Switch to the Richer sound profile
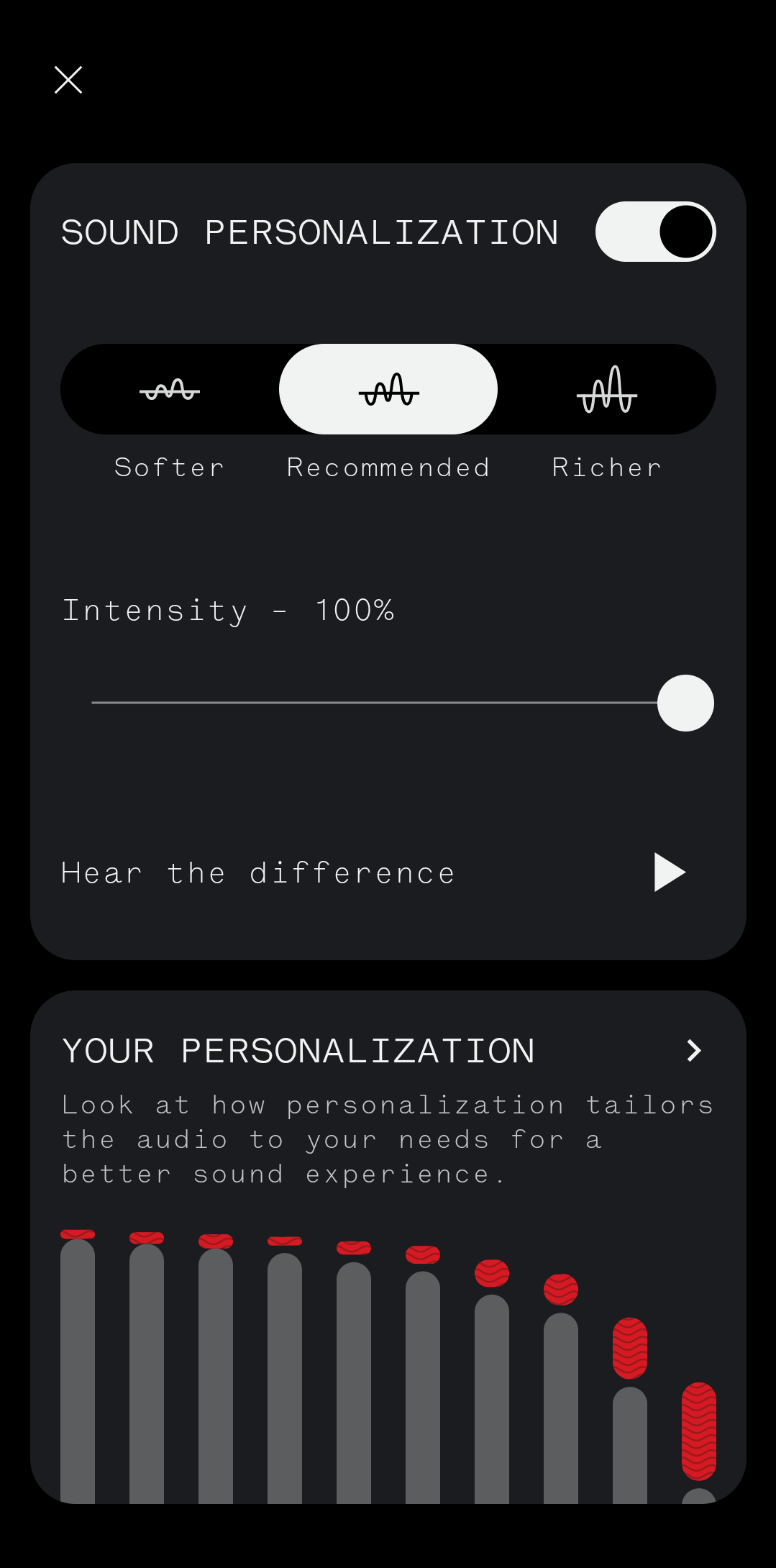 607,390
